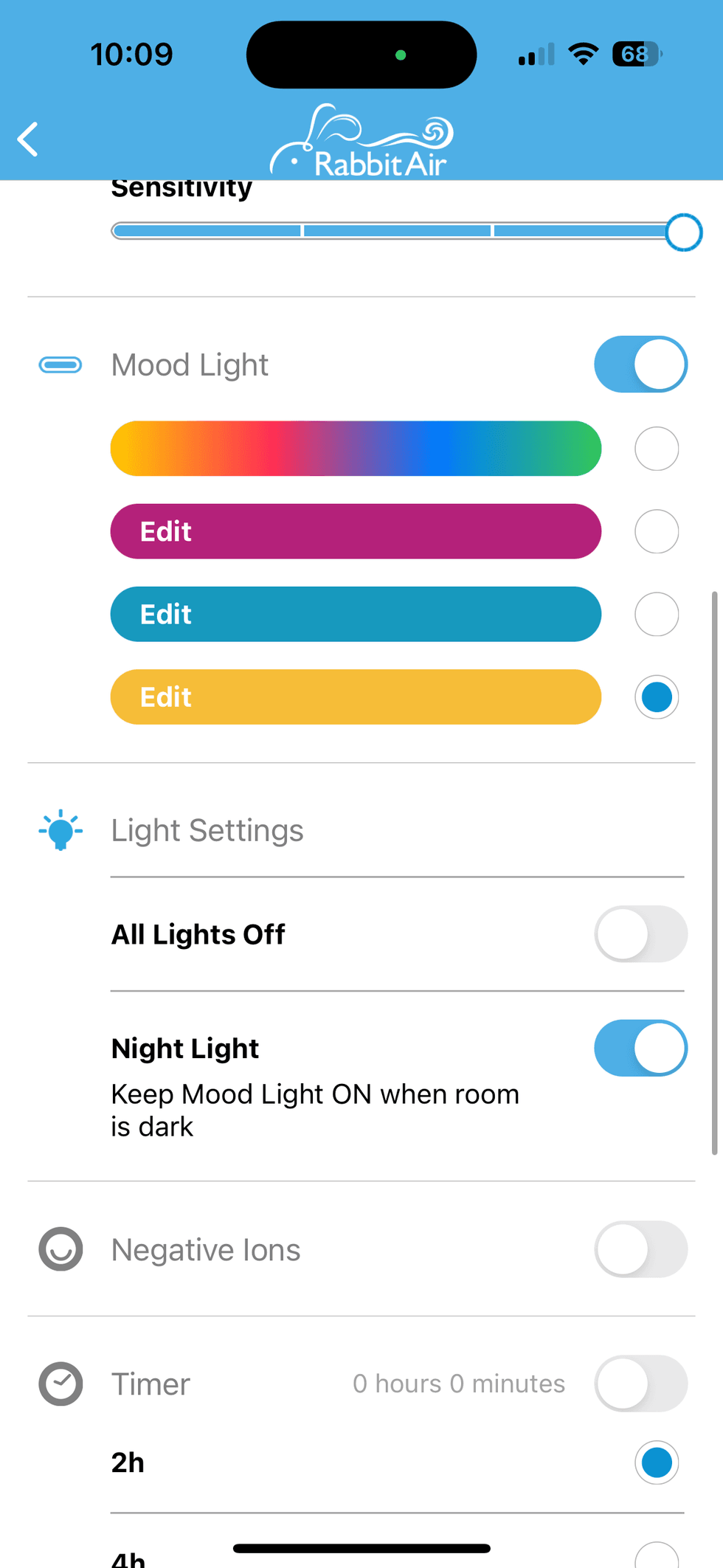Viewport: 723px width, 1568px height.
Task: Tap the Light Settings bulb icon
Action: 60,829
